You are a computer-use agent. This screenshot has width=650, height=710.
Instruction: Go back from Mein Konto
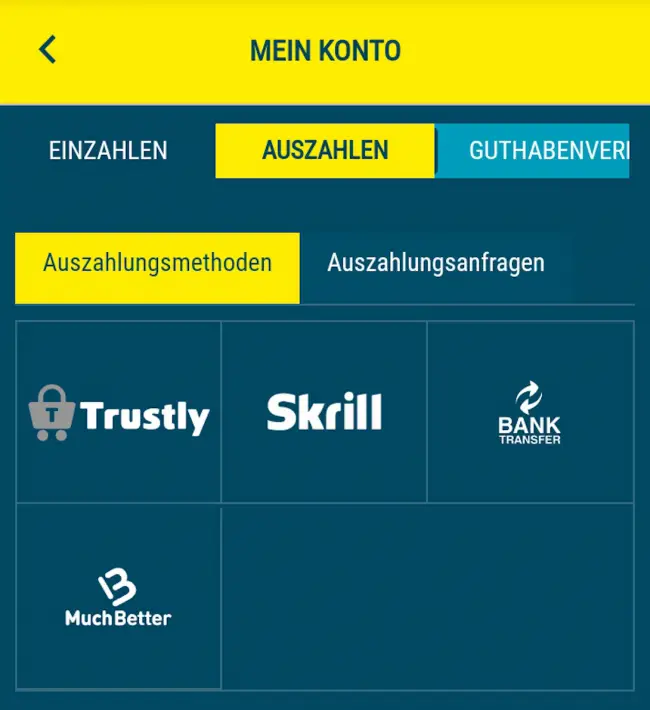tap(47, 50)
